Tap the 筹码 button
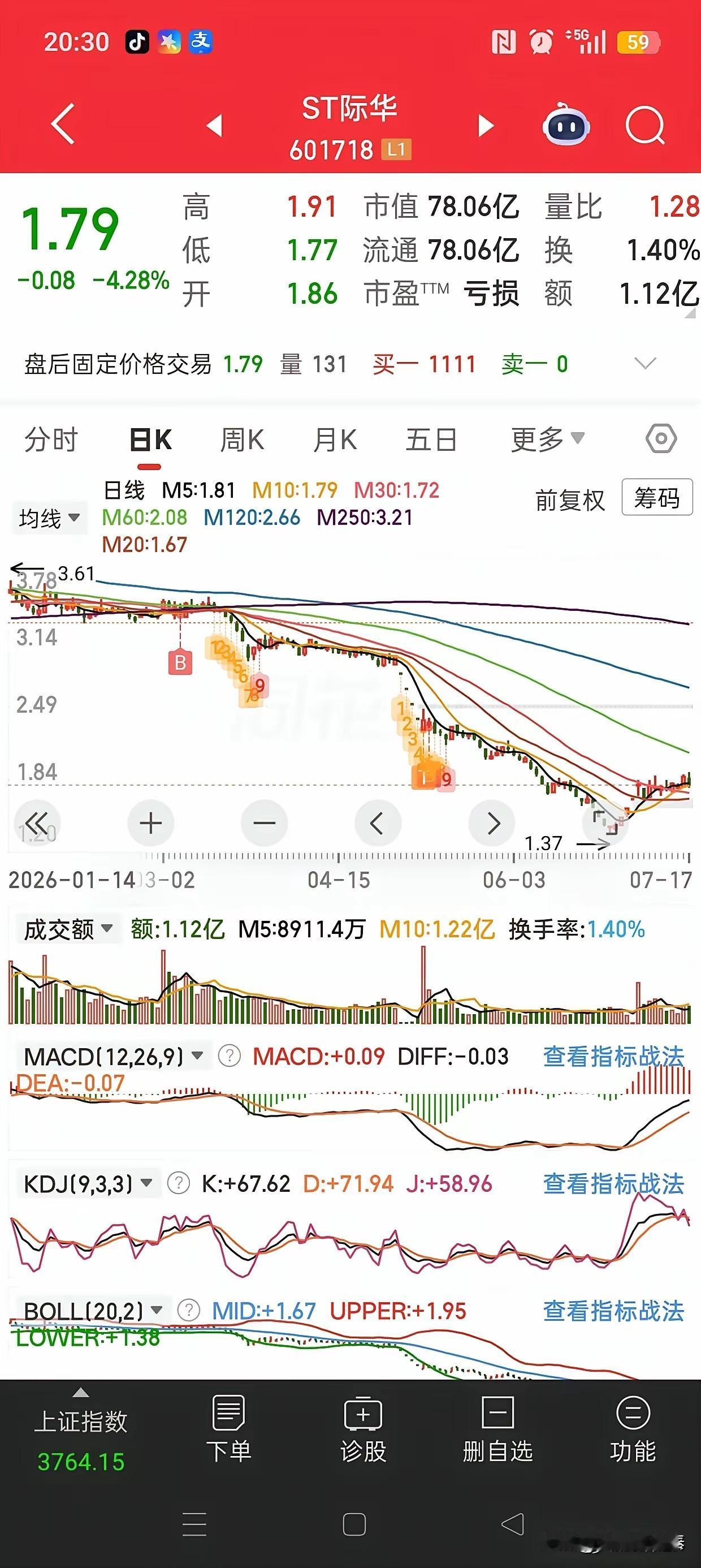 tap(657, 497)
